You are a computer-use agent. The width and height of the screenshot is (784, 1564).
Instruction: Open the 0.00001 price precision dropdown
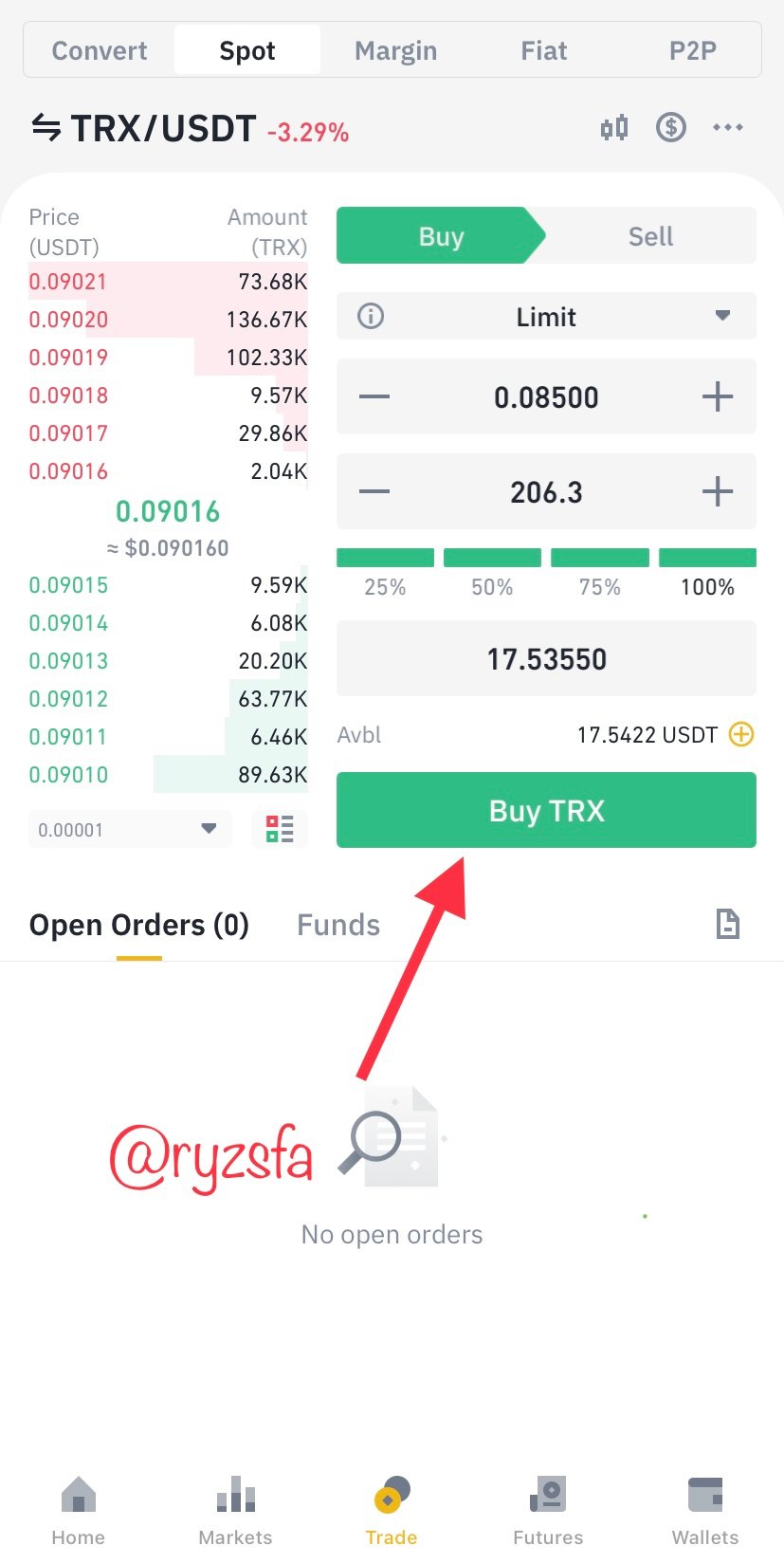[130, 829]
